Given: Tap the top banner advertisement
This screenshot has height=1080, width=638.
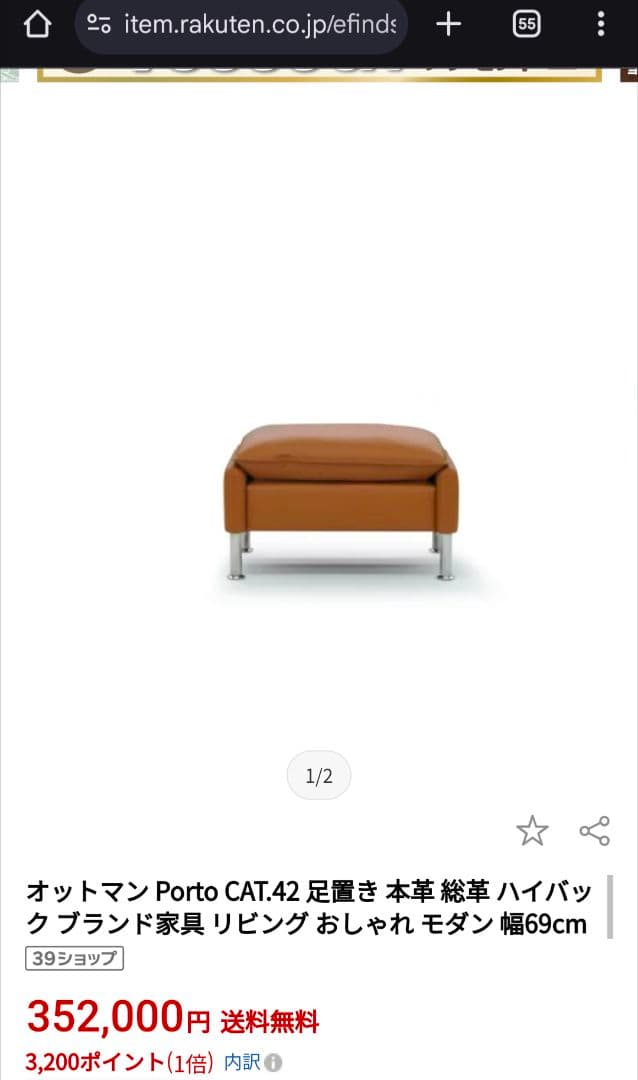Looking at the screenshot, I should point(318,73).
